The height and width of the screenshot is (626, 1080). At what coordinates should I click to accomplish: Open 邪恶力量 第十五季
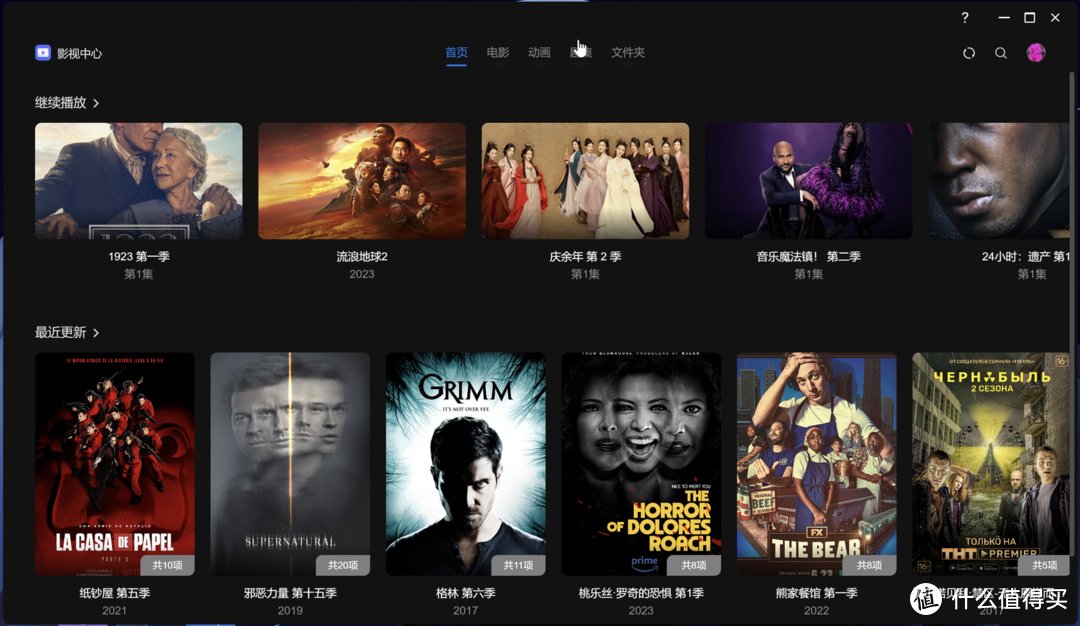pyautogui.click(x=290, y=463)
